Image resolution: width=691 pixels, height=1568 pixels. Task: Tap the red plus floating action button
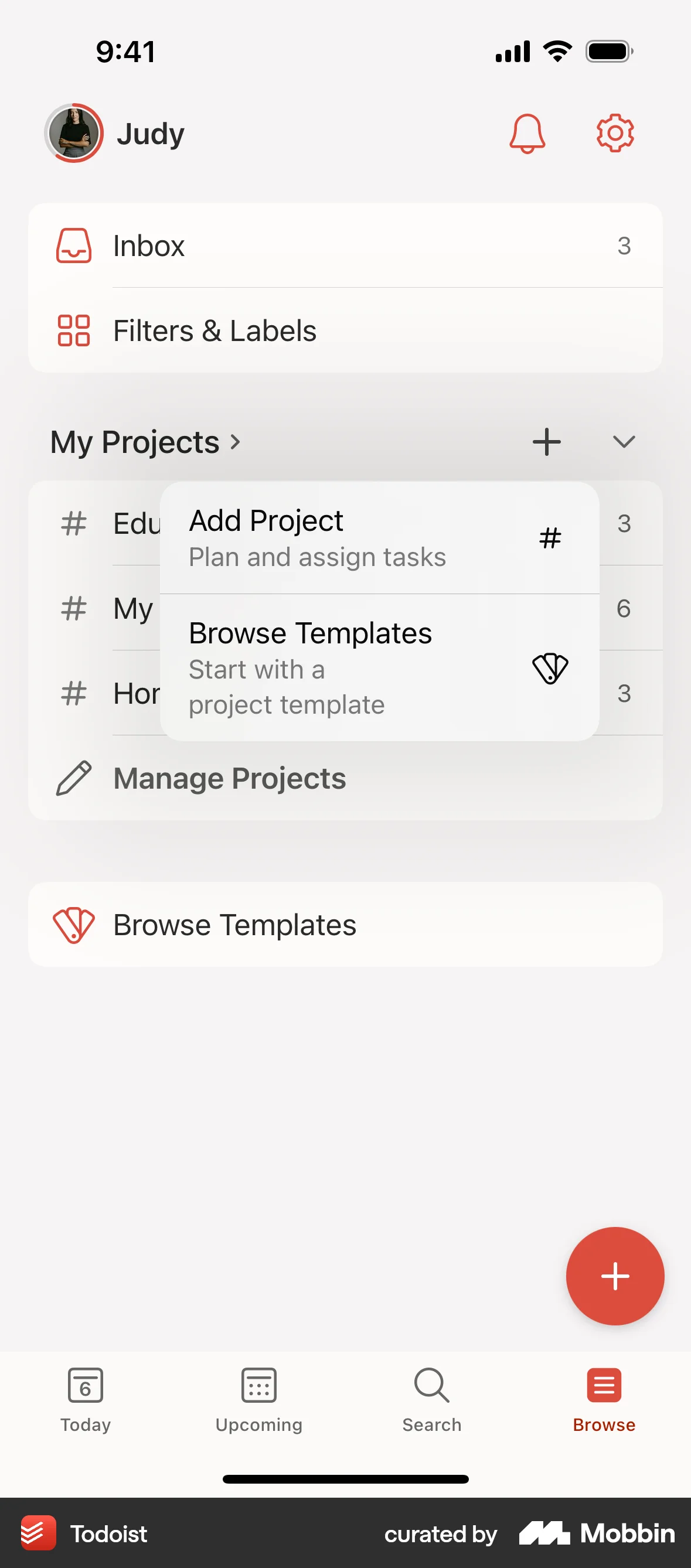(x=614, y=1276)
